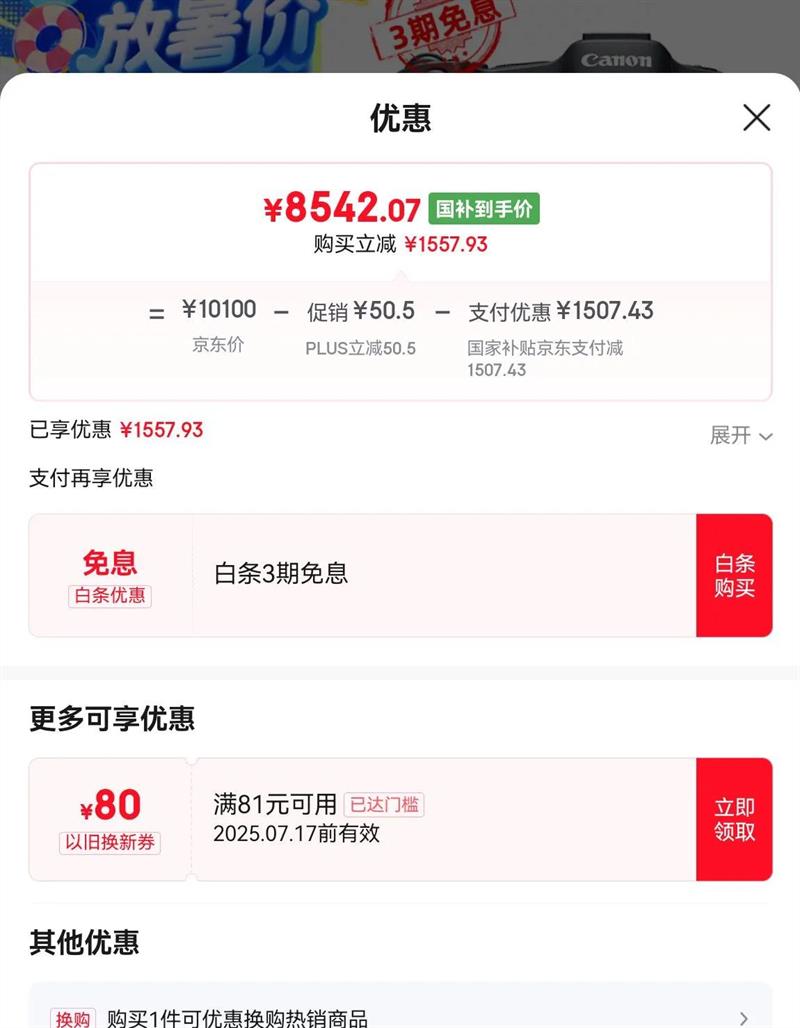Click the 促销 ¥50.5 PLUS discount text
The width and height of the screenshot is (800, 1028).
coord(360,311)
